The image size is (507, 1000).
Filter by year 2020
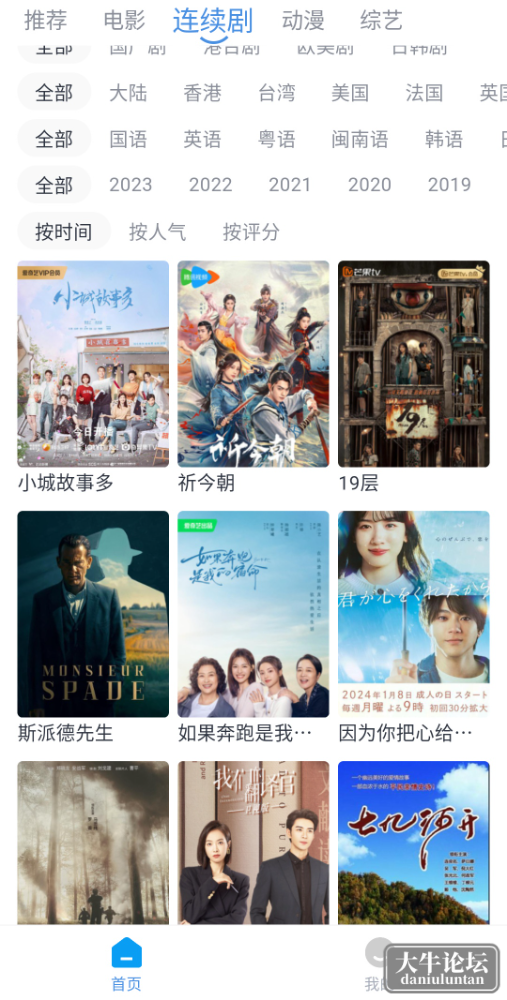(369, 185)
